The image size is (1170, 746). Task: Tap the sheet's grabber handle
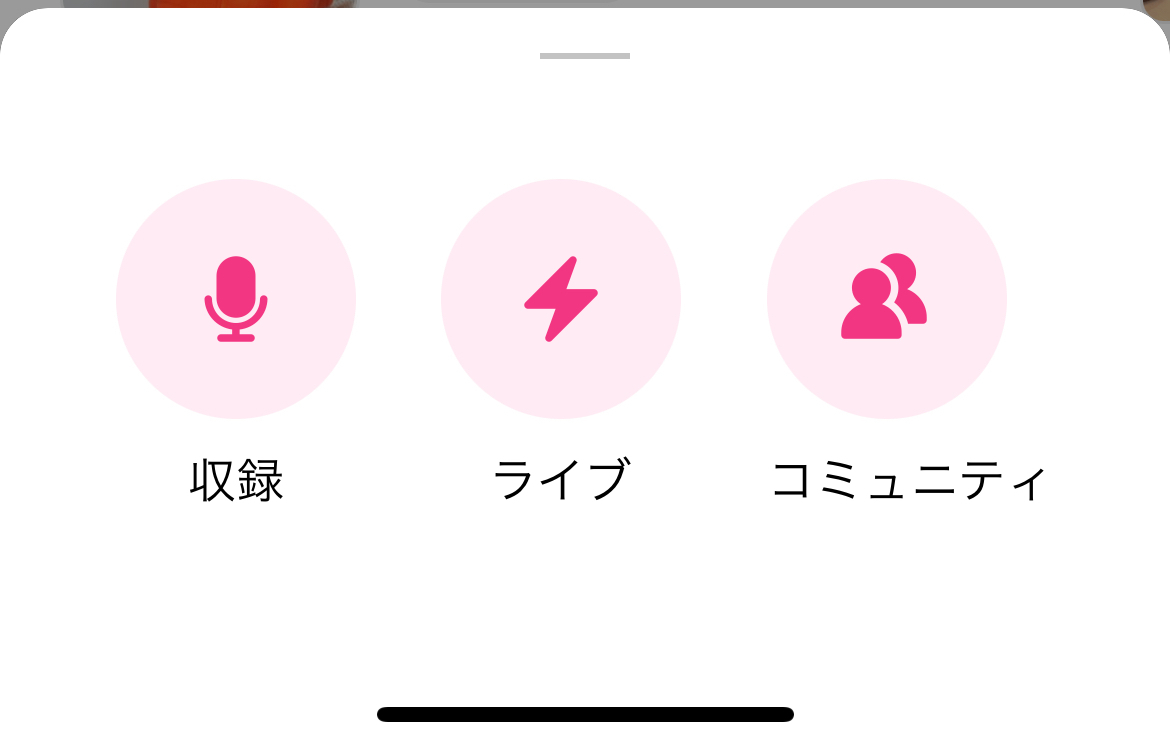click(585, 56)
